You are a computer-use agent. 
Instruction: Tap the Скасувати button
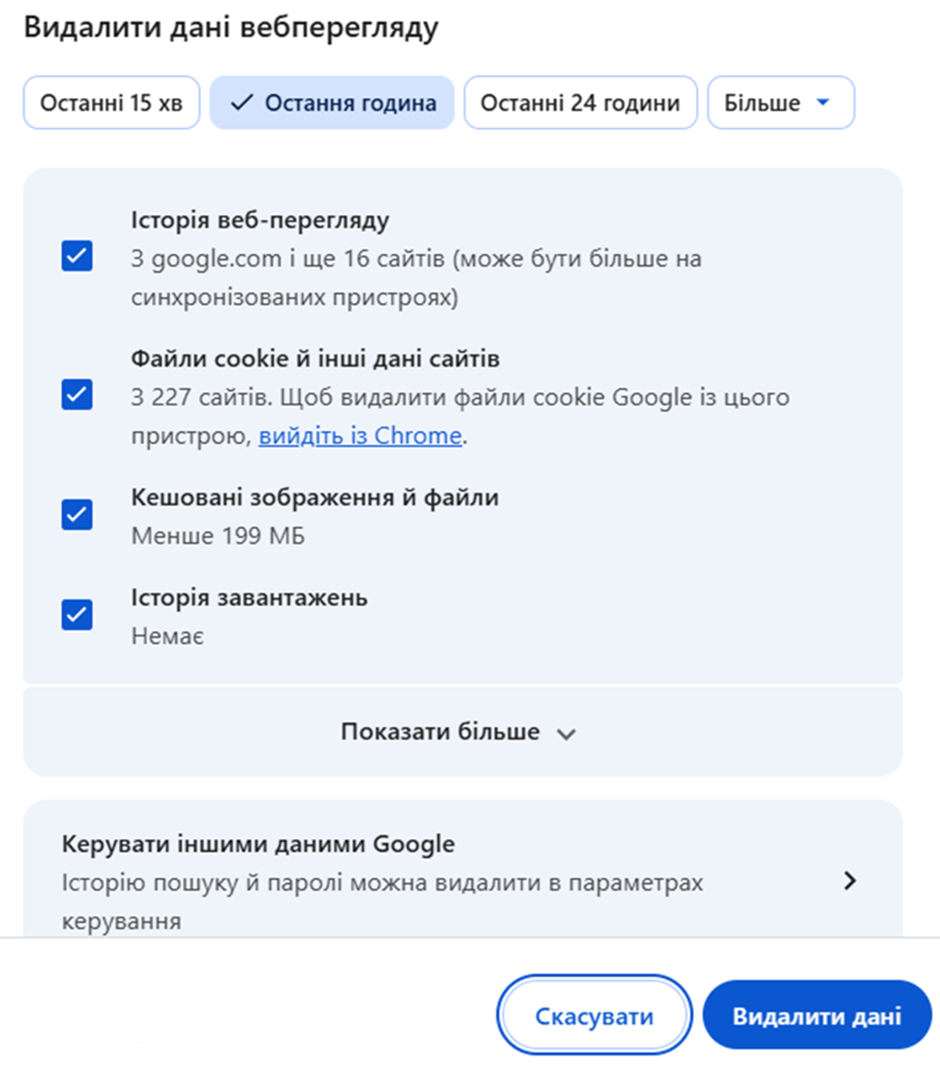click(x=594, y=1017)
